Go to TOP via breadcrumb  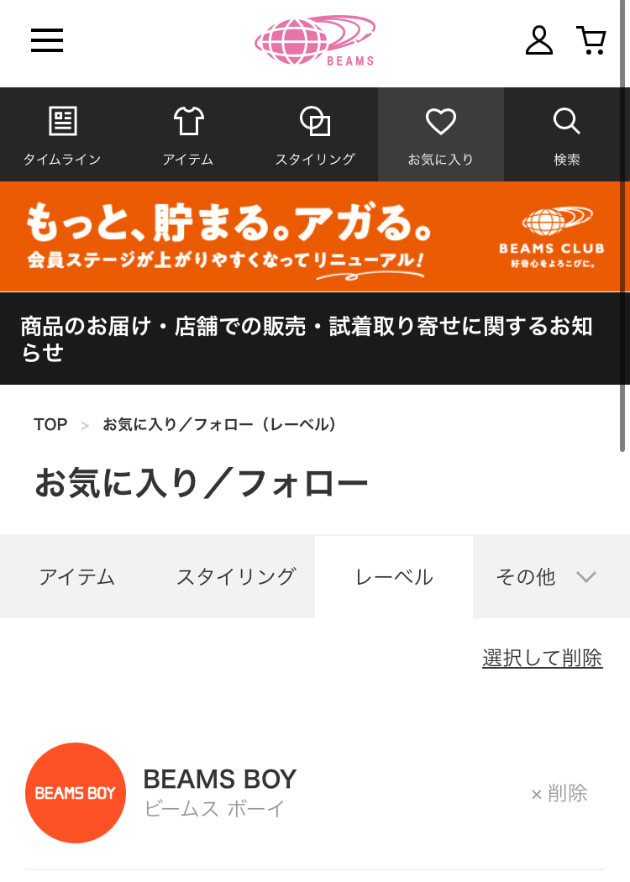[50, 424]
